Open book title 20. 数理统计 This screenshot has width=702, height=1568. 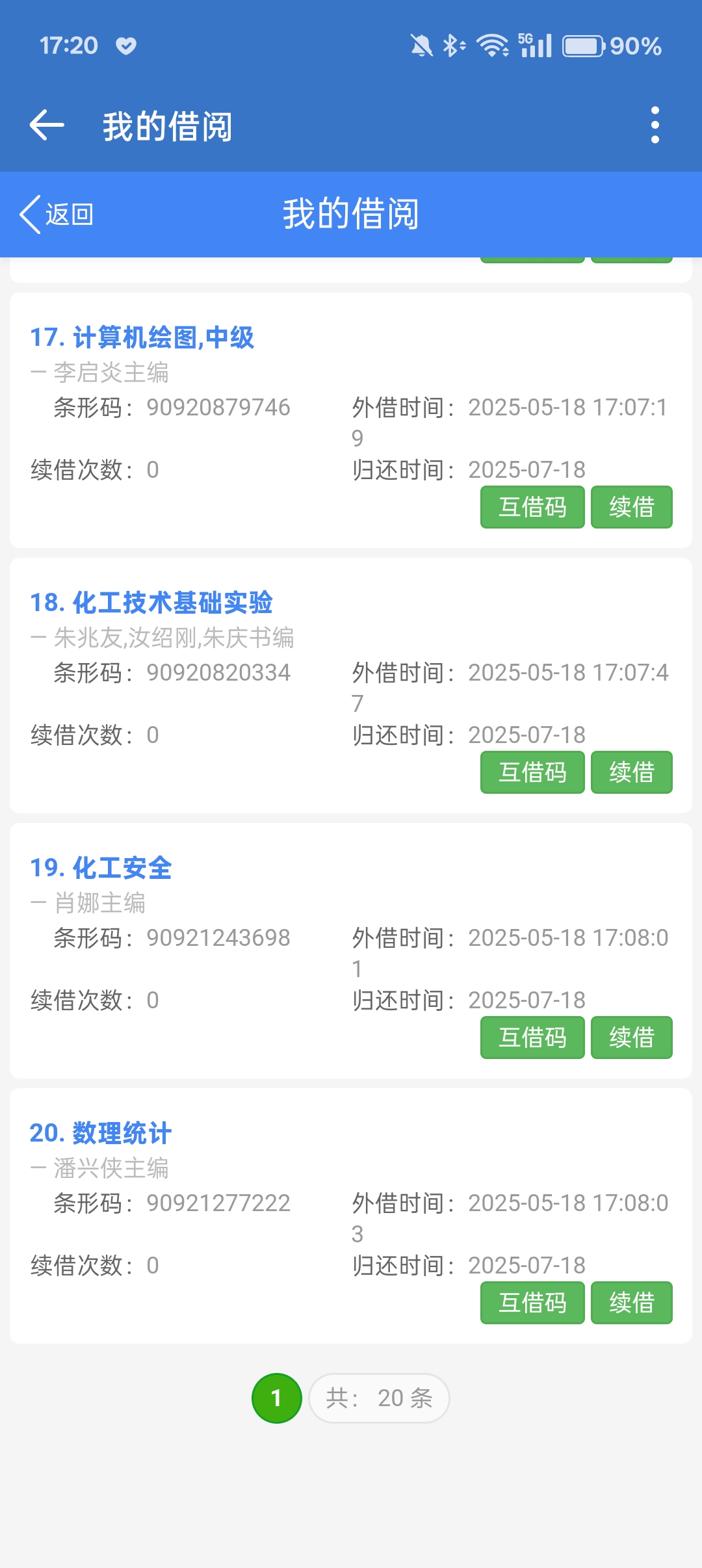pos(101,1133)
